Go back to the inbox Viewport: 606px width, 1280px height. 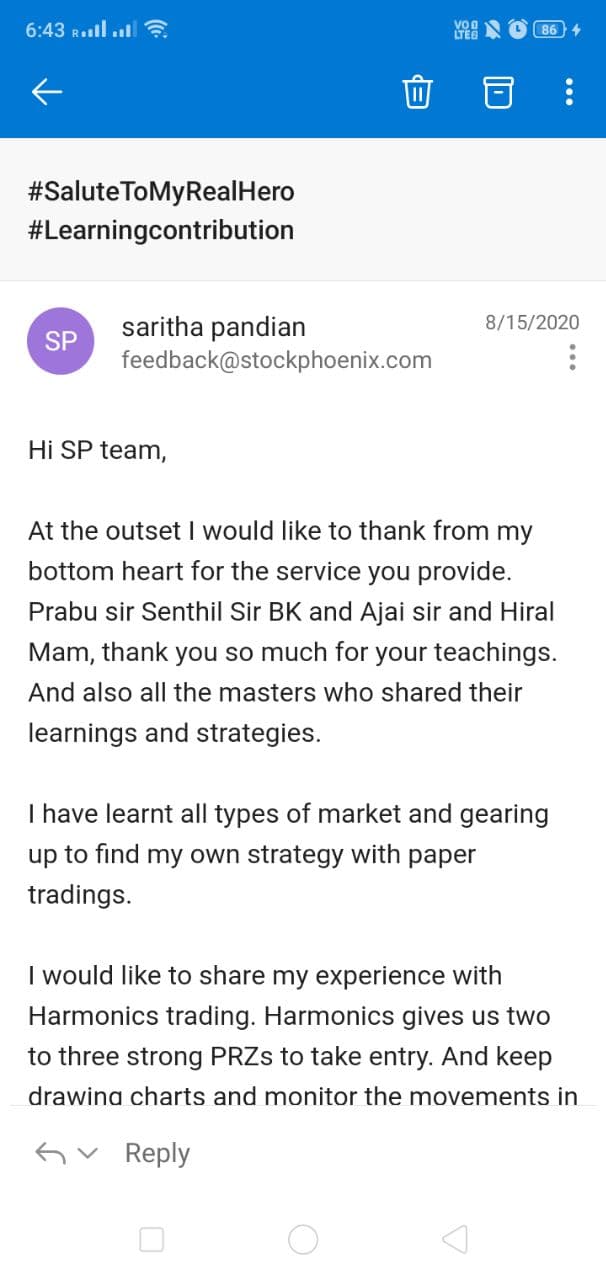pyautogui.click(x=47, y=92)
